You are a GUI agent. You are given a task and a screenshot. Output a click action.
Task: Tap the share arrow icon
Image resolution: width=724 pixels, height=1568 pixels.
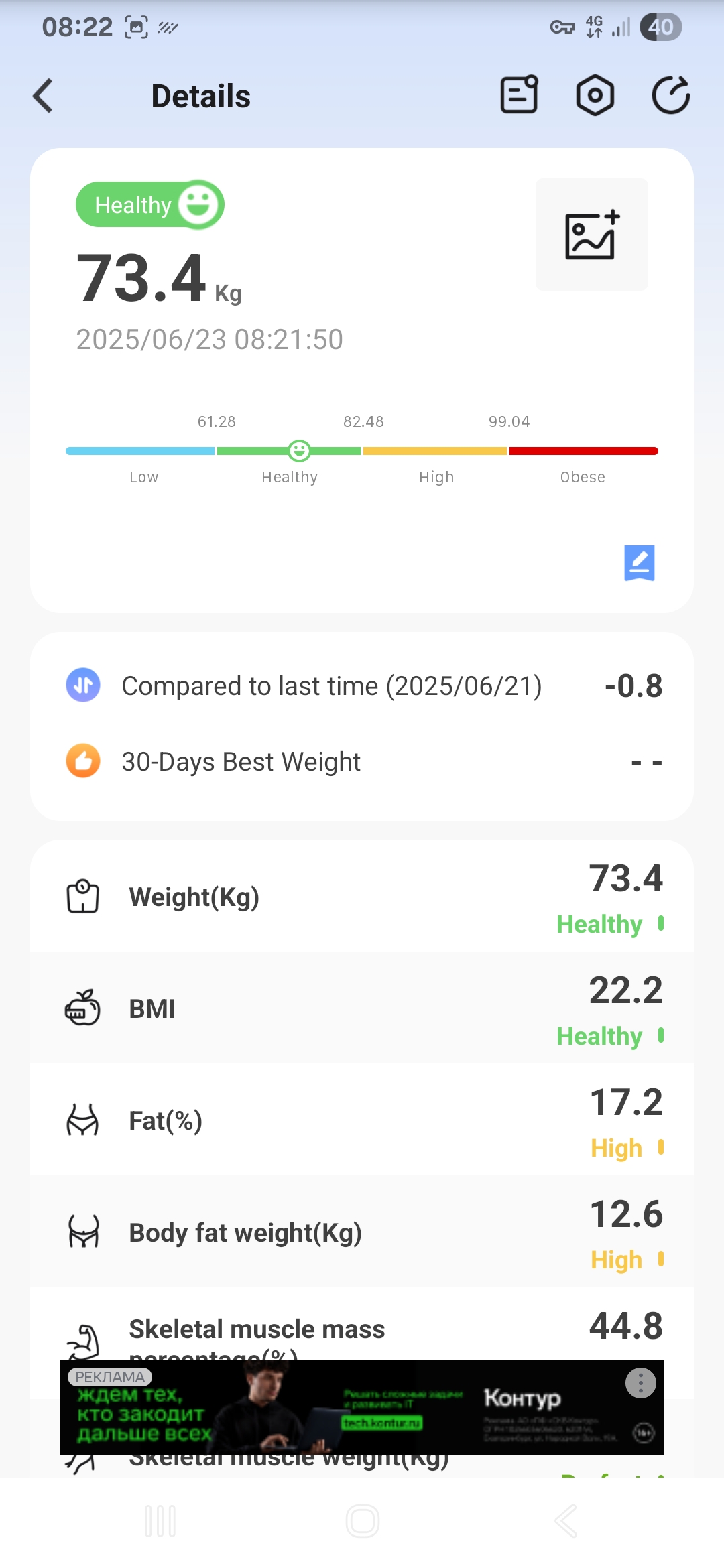tap(671, 95)
